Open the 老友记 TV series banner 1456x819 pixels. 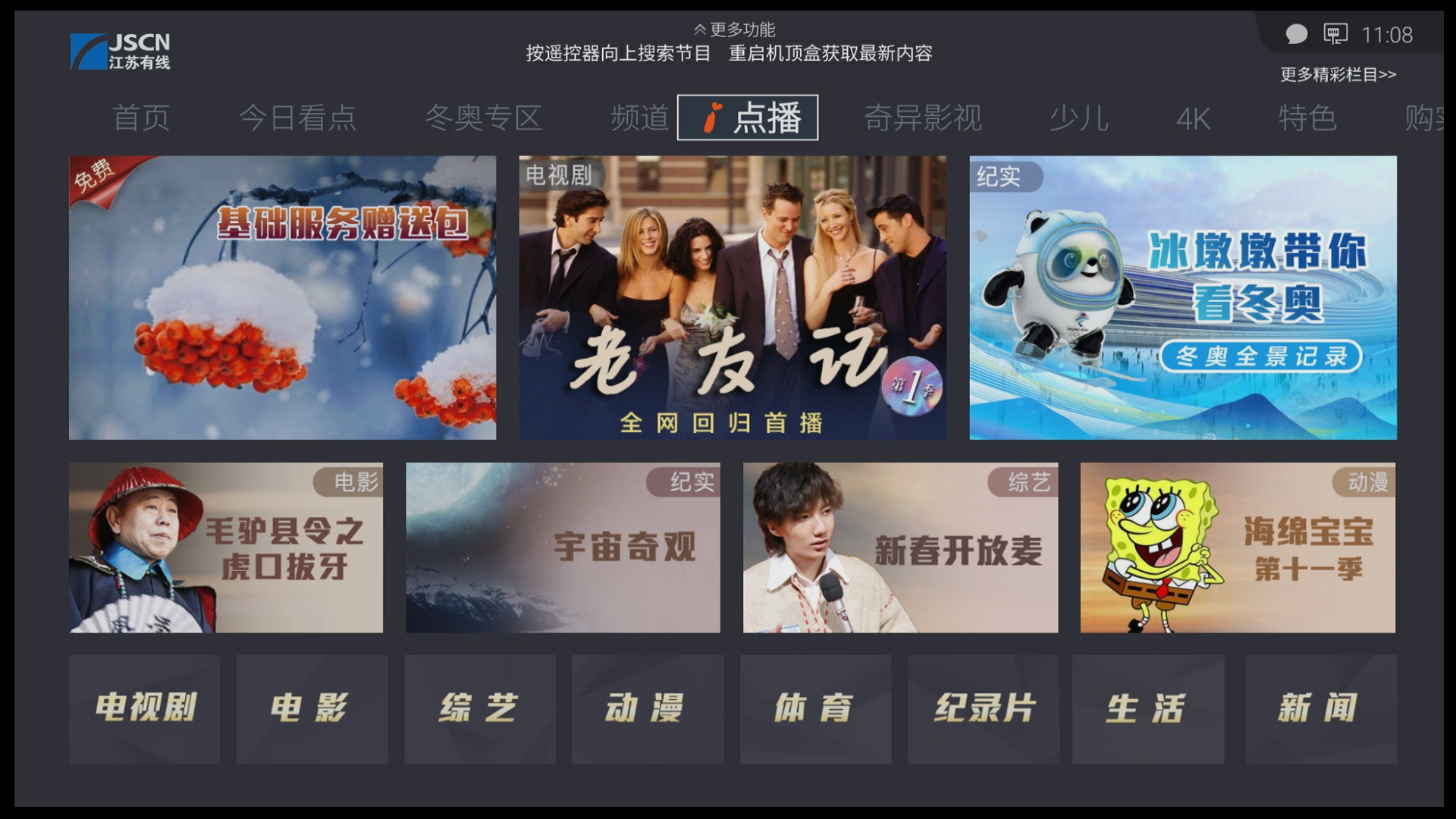point(732,297)
